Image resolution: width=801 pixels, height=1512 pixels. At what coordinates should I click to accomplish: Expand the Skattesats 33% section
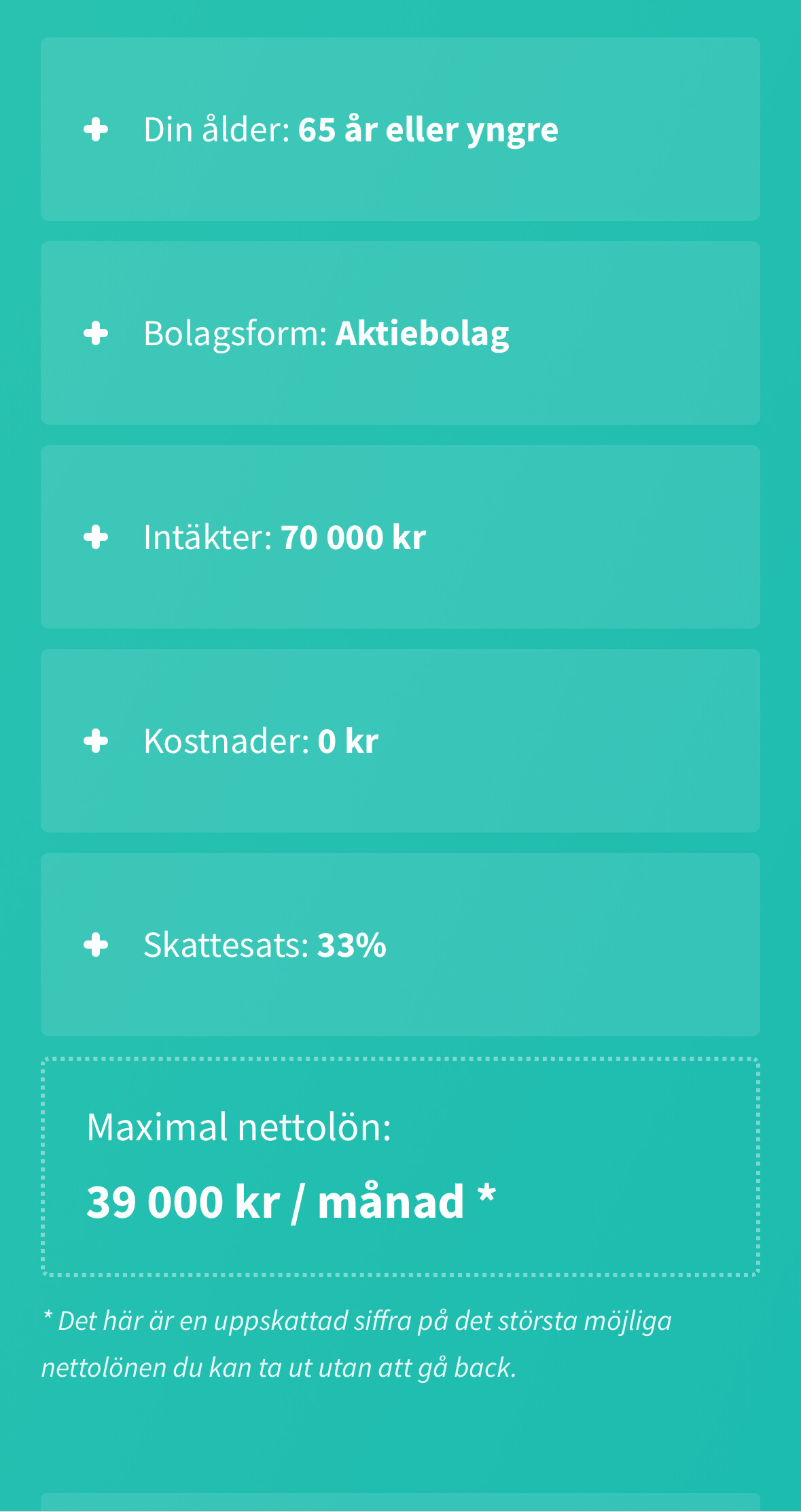point(400,945)
